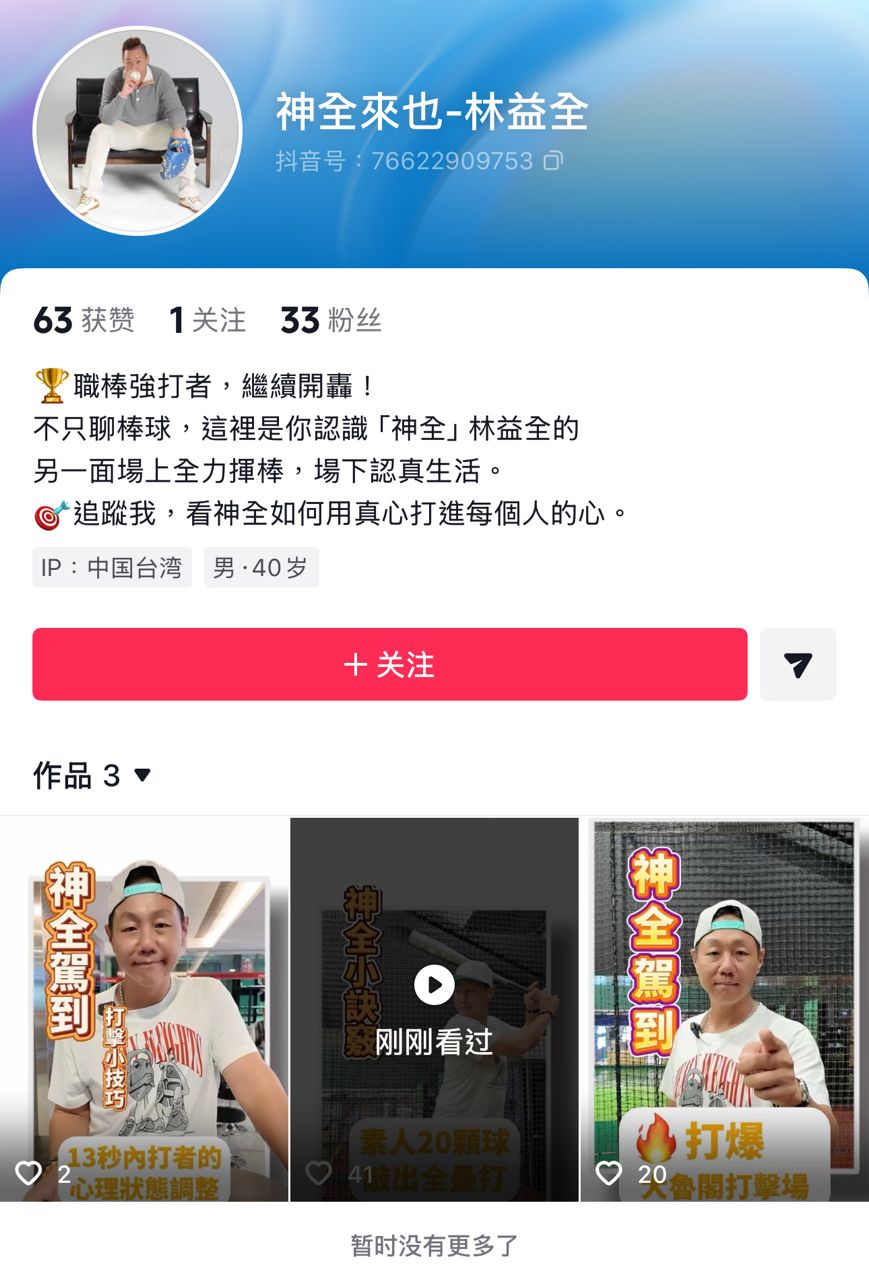Copy the 抖音号 with the copy icon
This screenshot has height=1280, width=869.
[553, 160]
